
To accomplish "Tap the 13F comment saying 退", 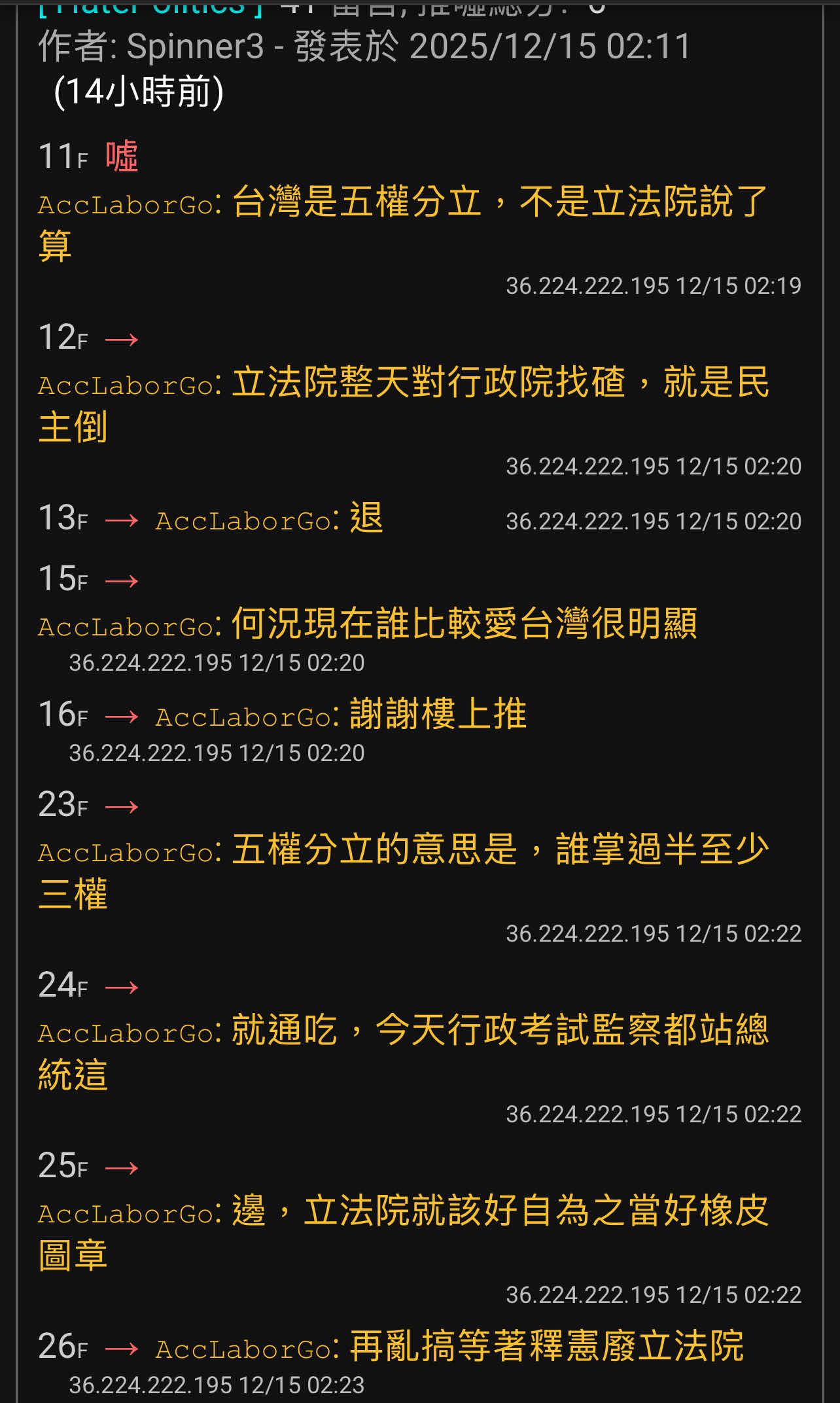I will 366,519.
